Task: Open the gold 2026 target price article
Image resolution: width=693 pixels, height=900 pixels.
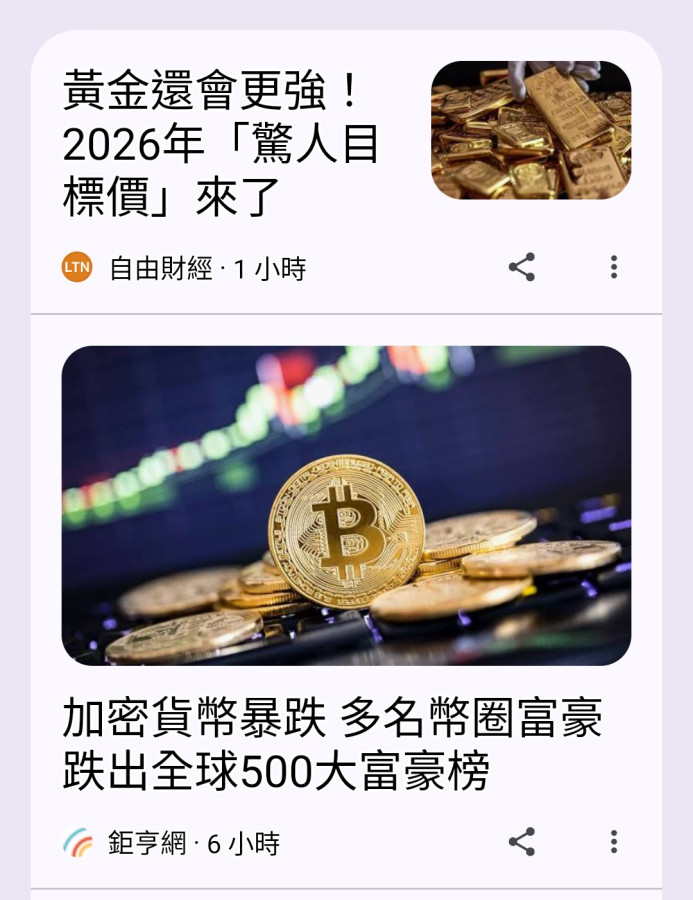Action: (x=222, y=146)
